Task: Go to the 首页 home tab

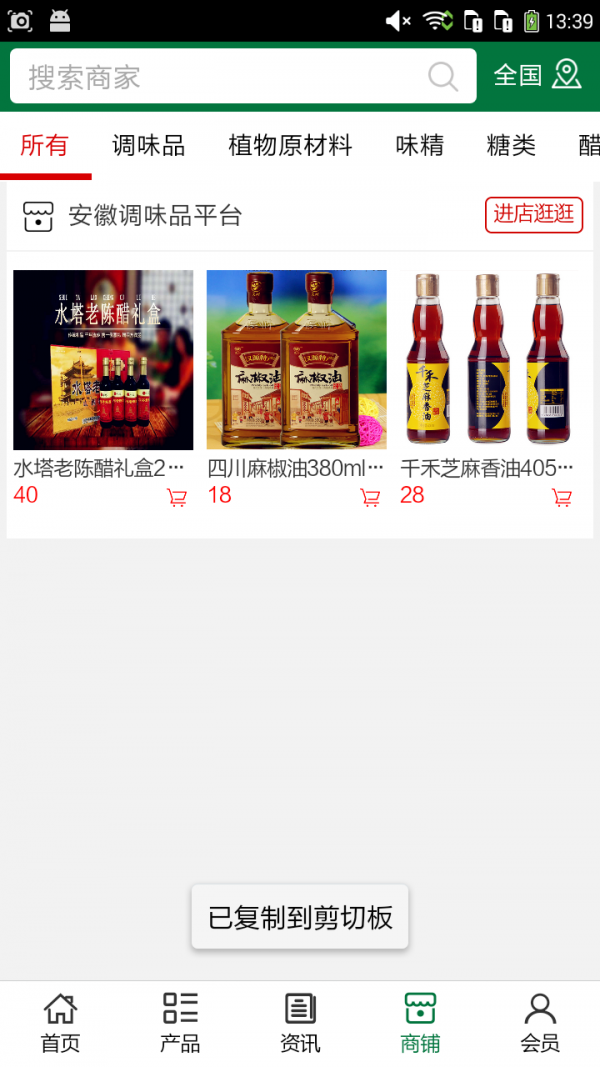Action: [x=60, y=1023]
